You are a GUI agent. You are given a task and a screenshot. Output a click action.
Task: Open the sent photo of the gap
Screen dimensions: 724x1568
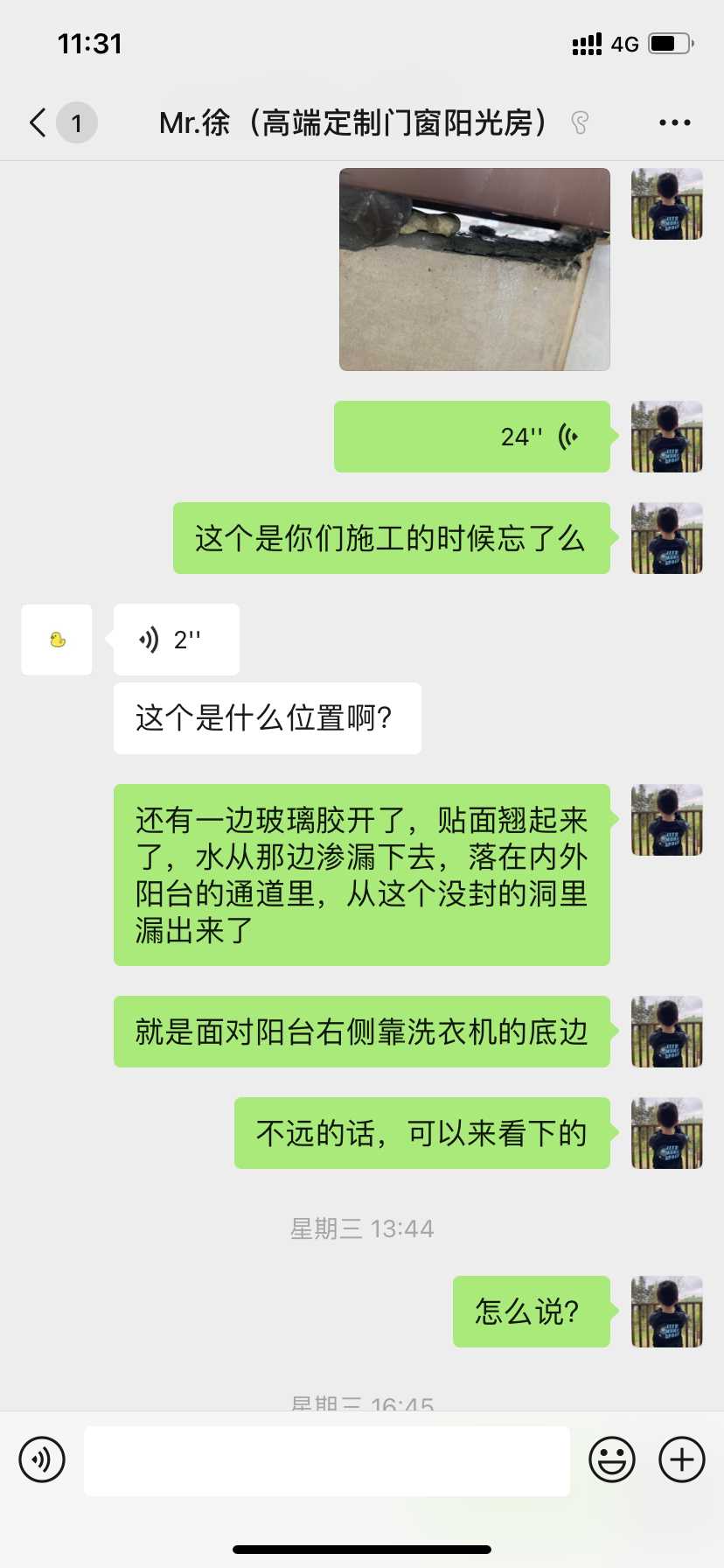click(x=474, y=269)
